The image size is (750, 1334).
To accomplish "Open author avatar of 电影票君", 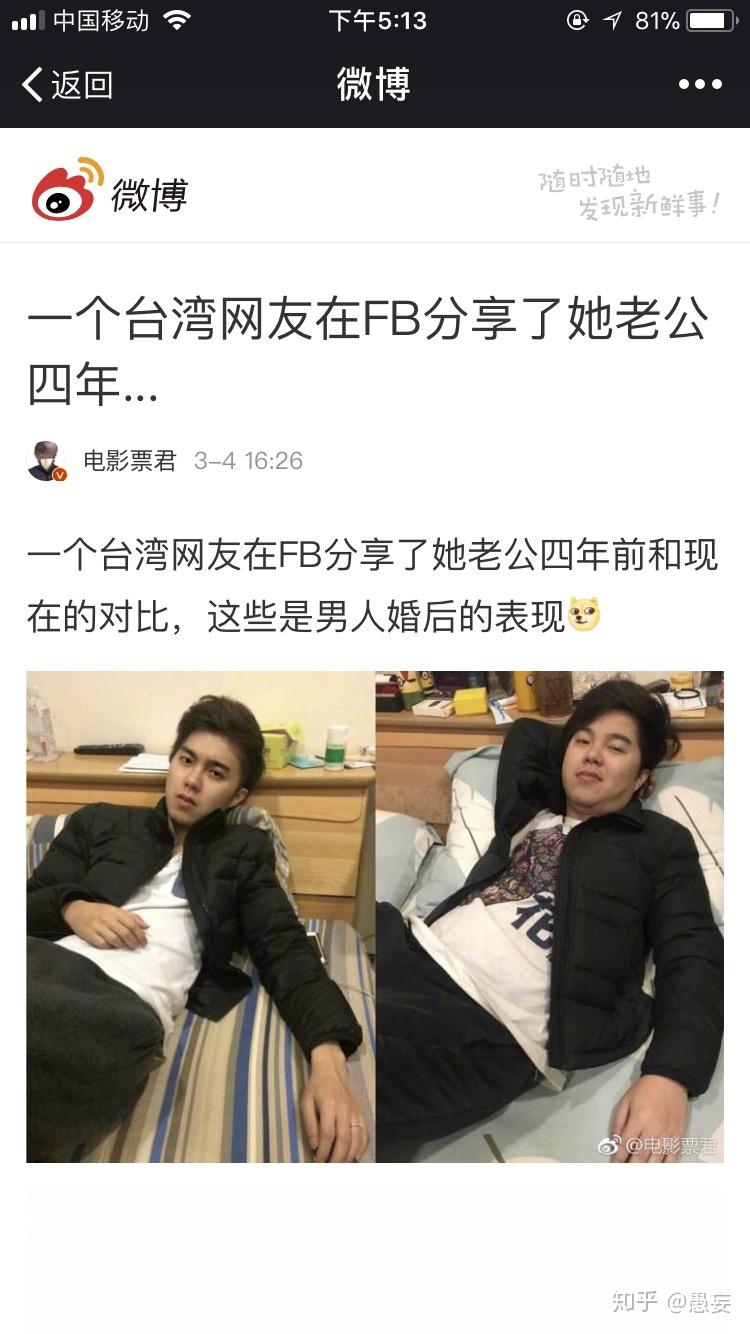I will pos(46,461).
